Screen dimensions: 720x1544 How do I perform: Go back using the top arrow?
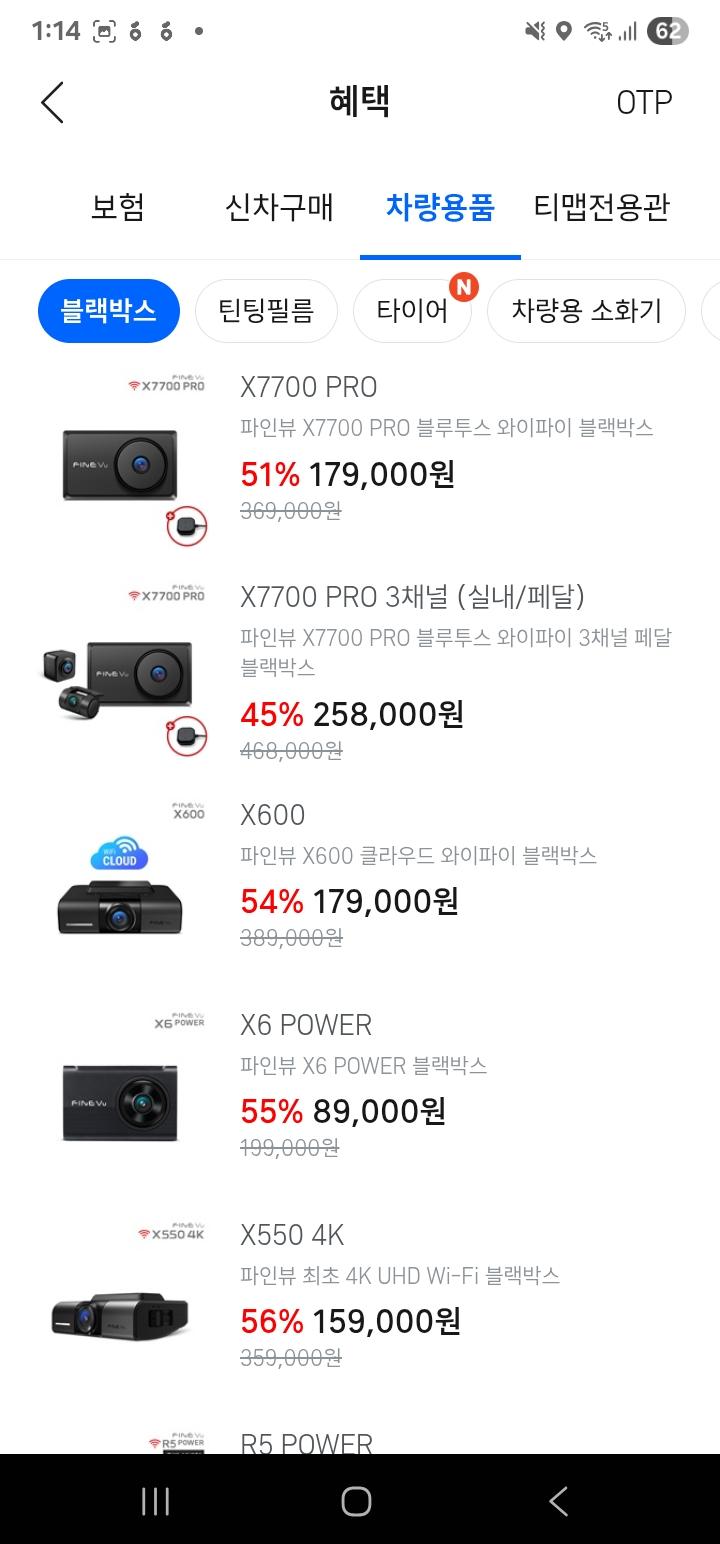tap(52, 102)
